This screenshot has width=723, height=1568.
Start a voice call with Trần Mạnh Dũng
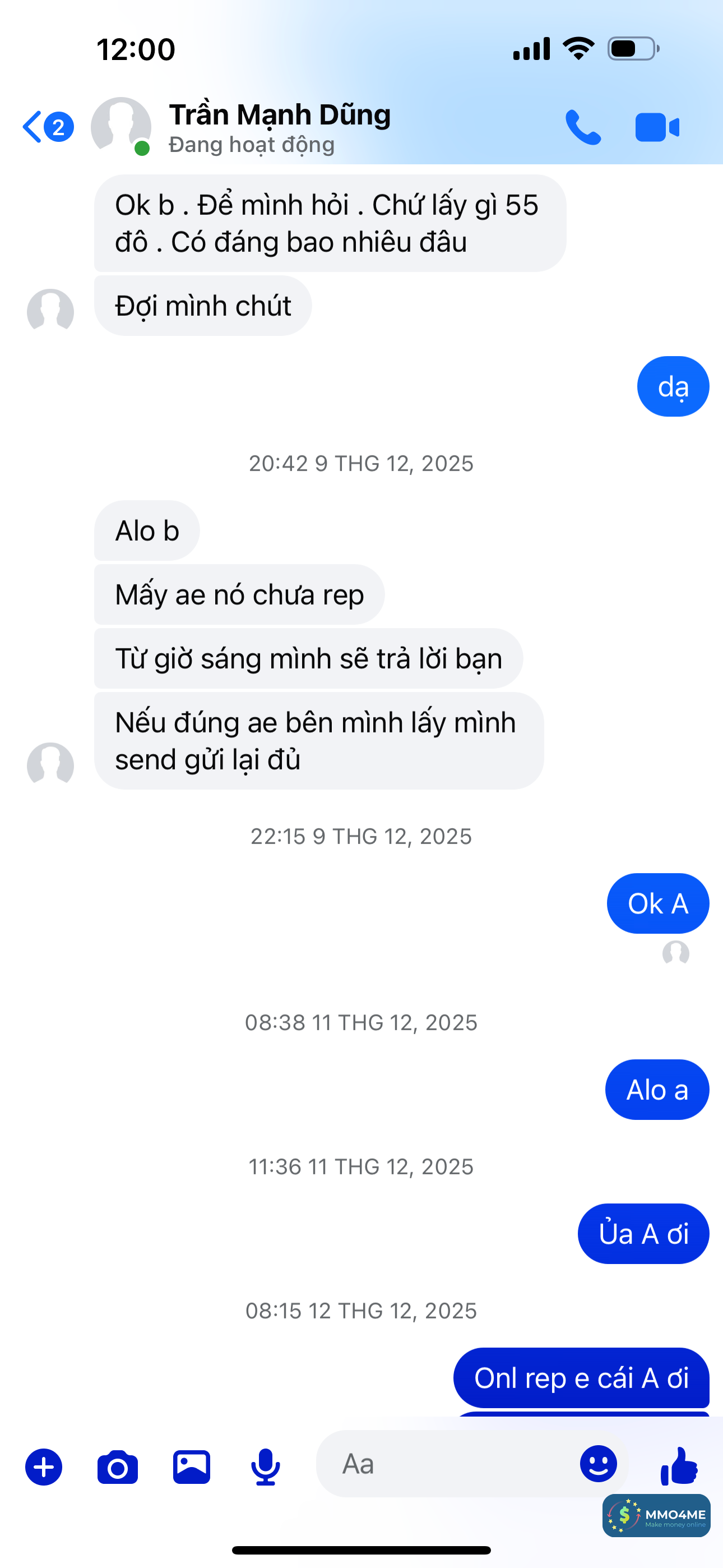[x=582, y=127]
